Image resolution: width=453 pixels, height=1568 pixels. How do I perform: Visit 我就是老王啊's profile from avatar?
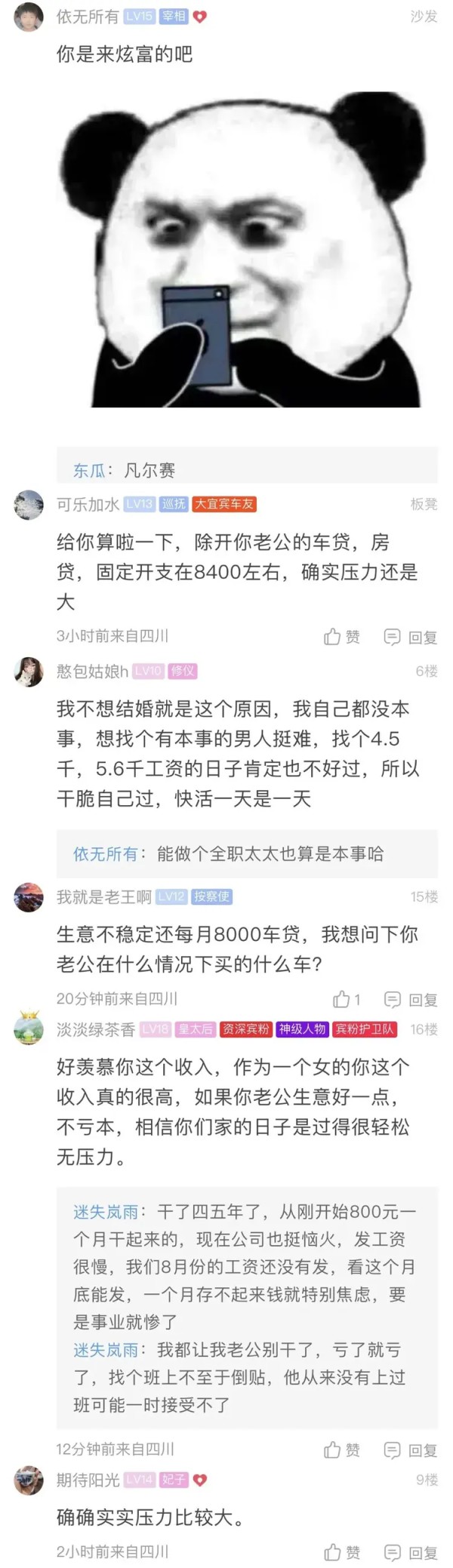pos(29,897)
